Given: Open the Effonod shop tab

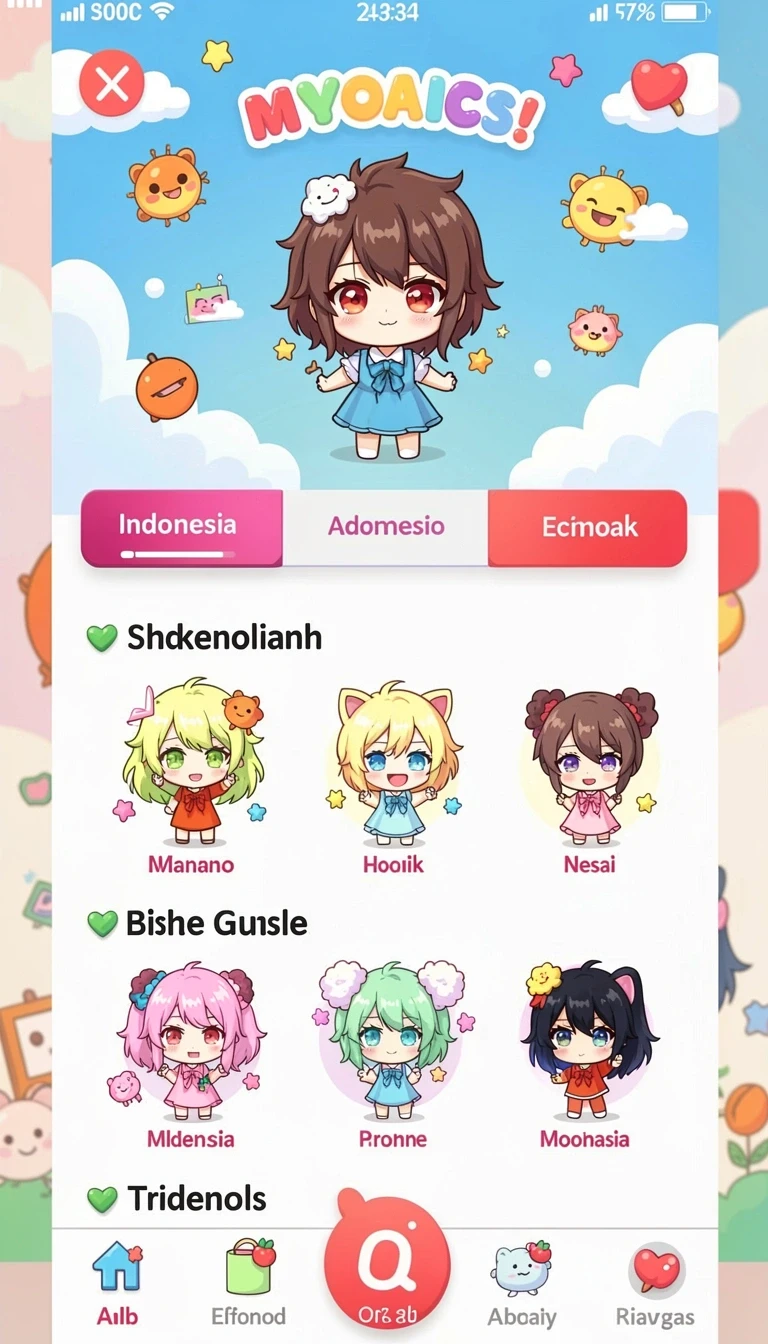Looking at the screenshot, I should click(249, 1283).
